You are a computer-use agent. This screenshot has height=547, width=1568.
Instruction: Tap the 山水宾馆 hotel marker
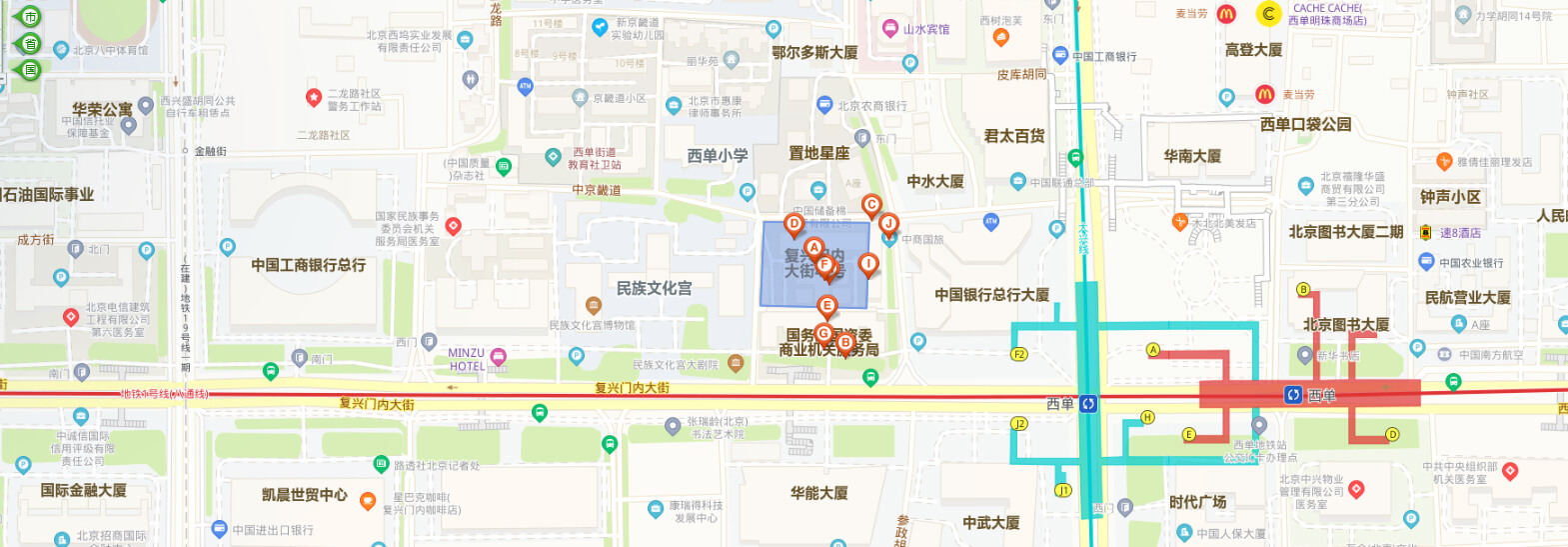click(x=889, y=28)
